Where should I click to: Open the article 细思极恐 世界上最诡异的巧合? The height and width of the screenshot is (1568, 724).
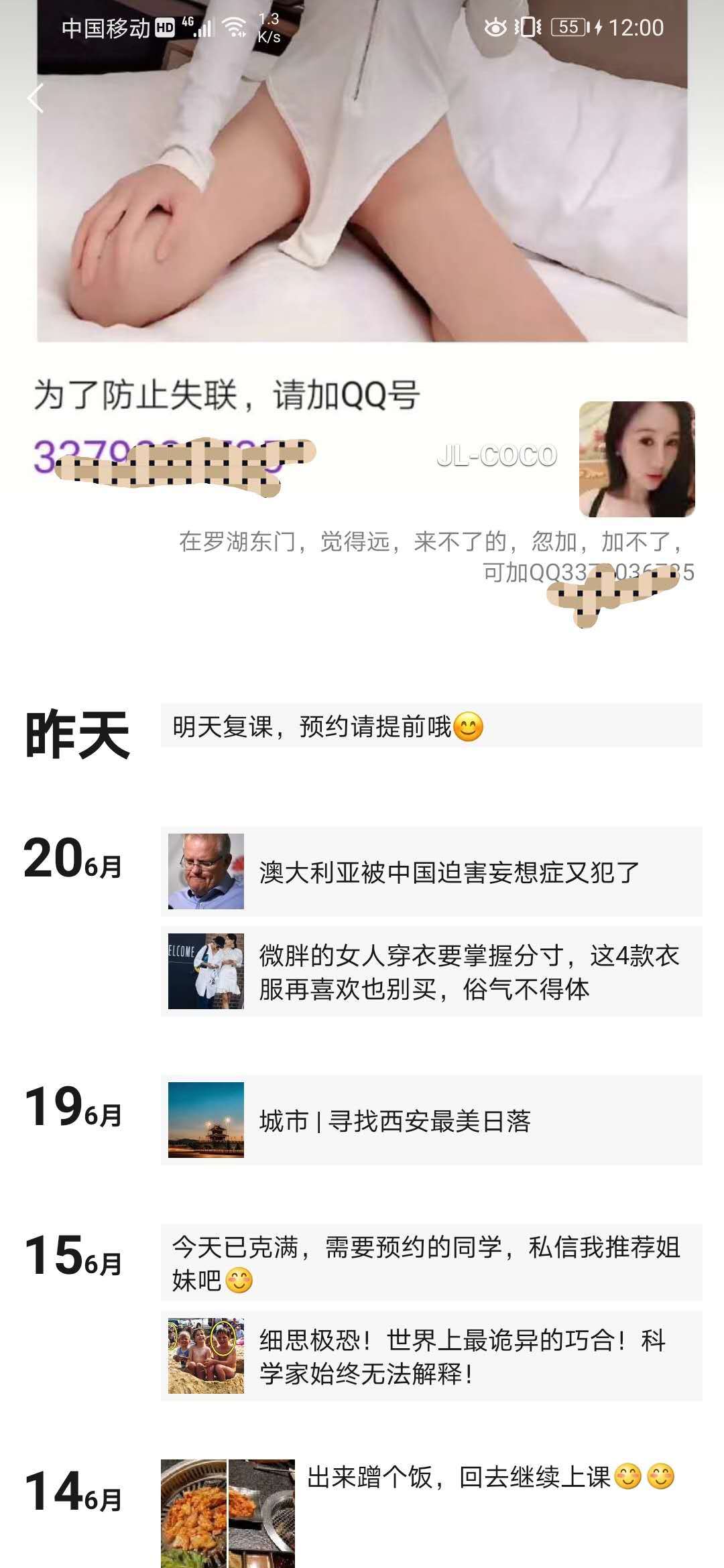click(x=430, y=1356)
